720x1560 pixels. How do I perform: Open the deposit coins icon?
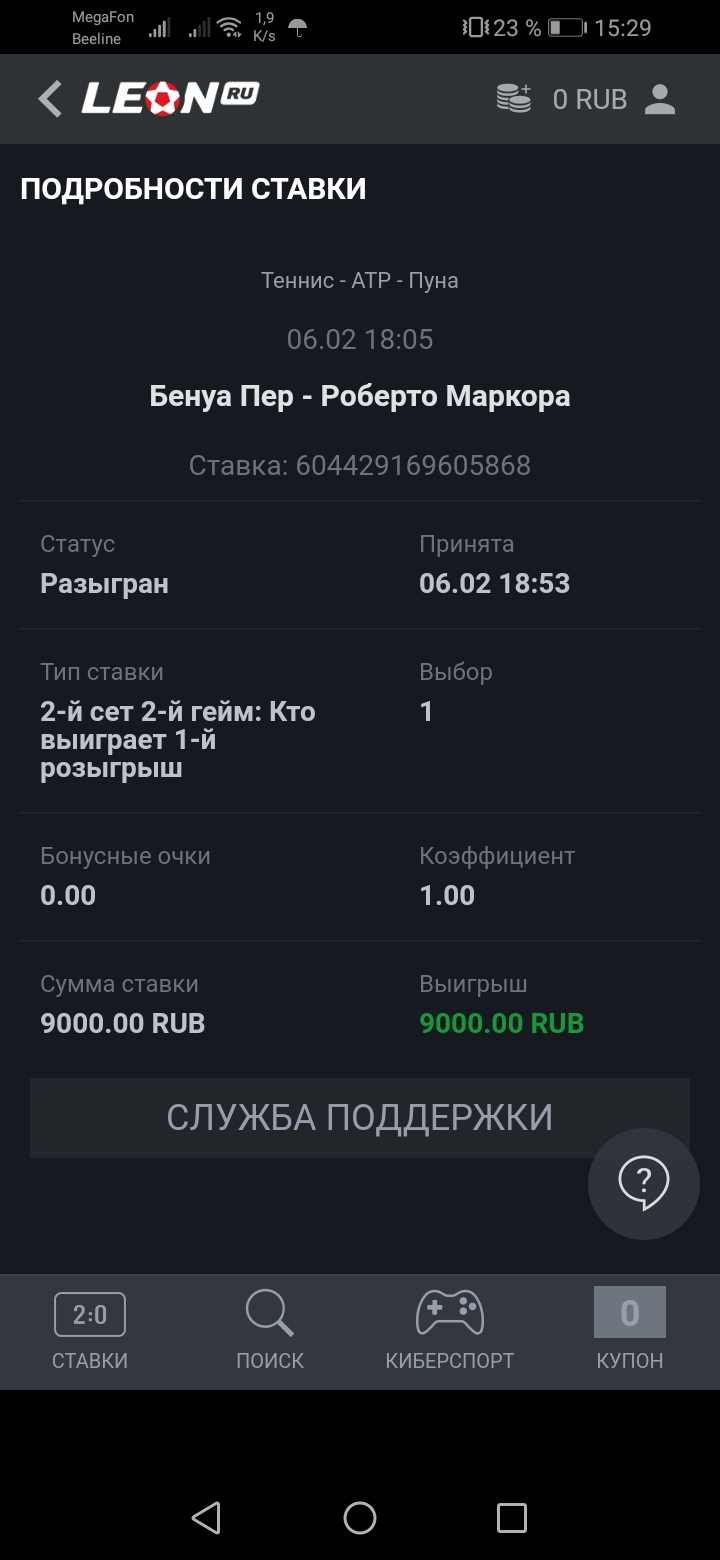(514, 98)
